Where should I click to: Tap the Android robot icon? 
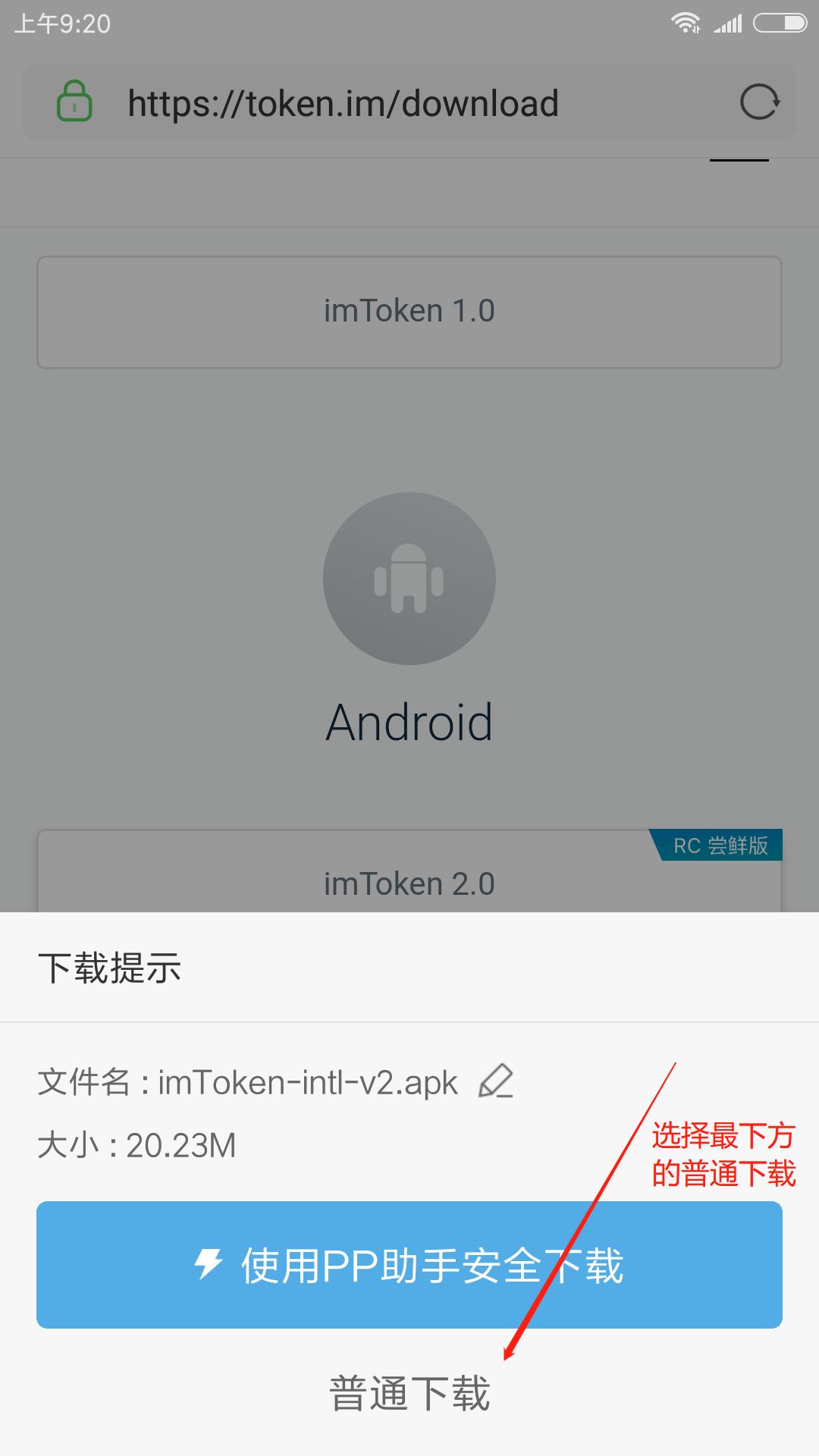(409, 579)
